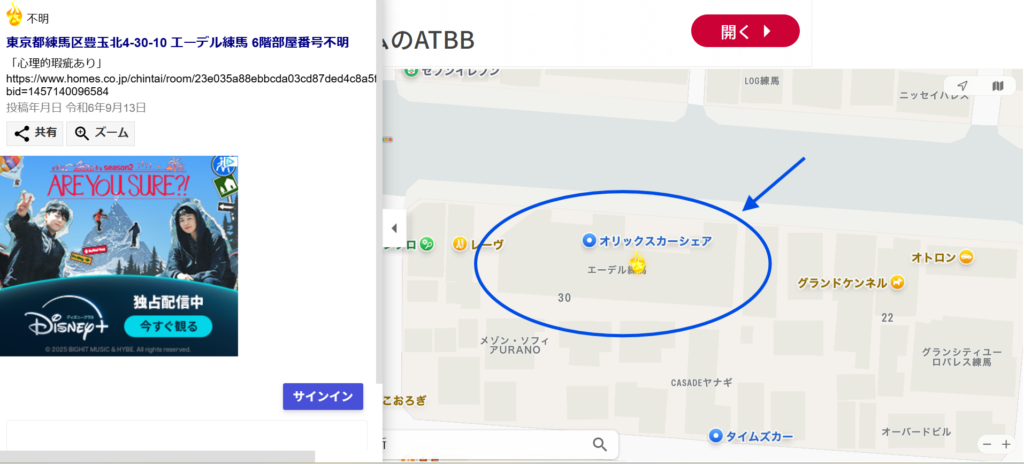This screenshot has height=464, width=1024.
Task: Zoom to the property with ズーム
Action: 102,133
